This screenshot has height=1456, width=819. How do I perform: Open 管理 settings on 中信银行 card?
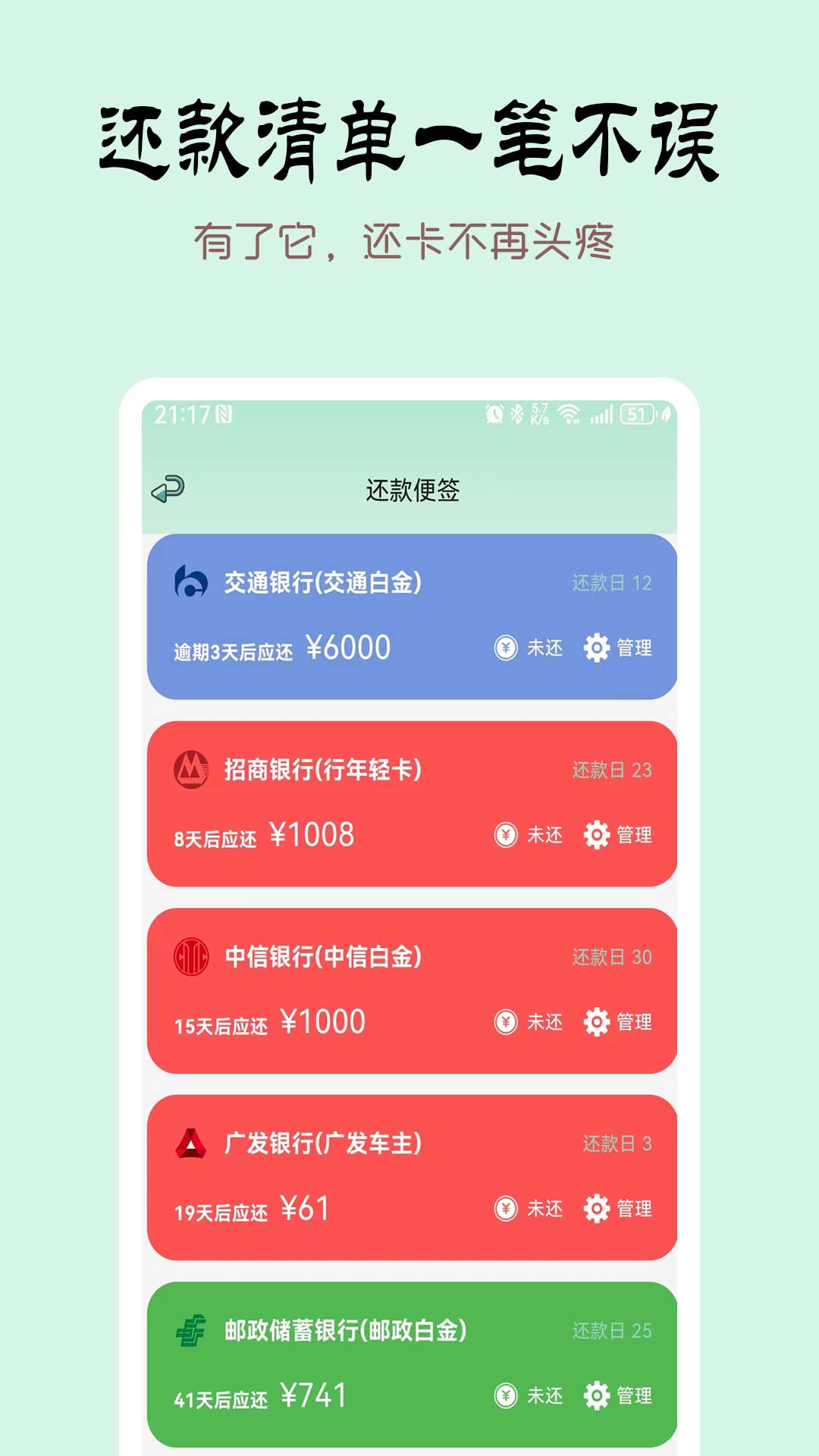(x=598, y=1021)
